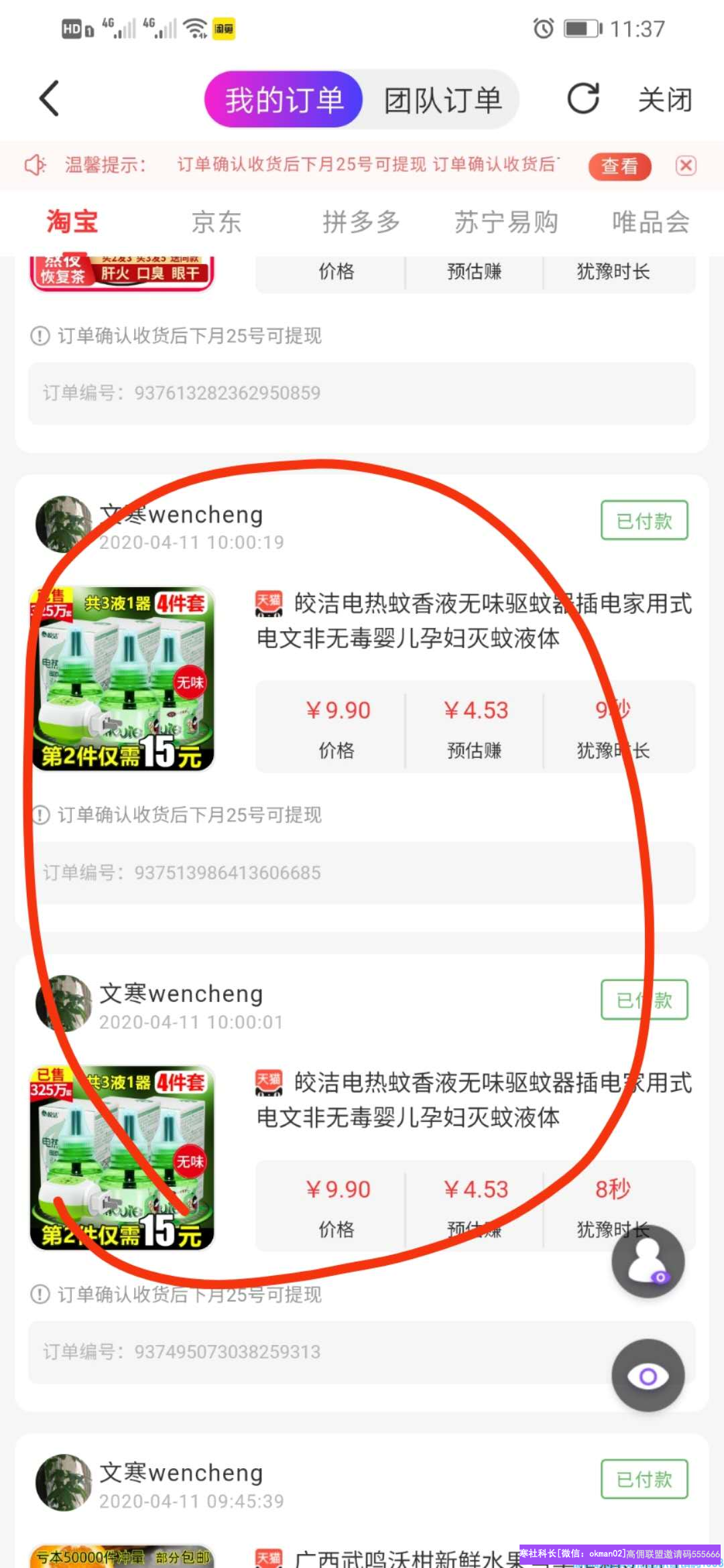Switch to the 苏宁易购 tab
724x1568 pixels.
506,222
